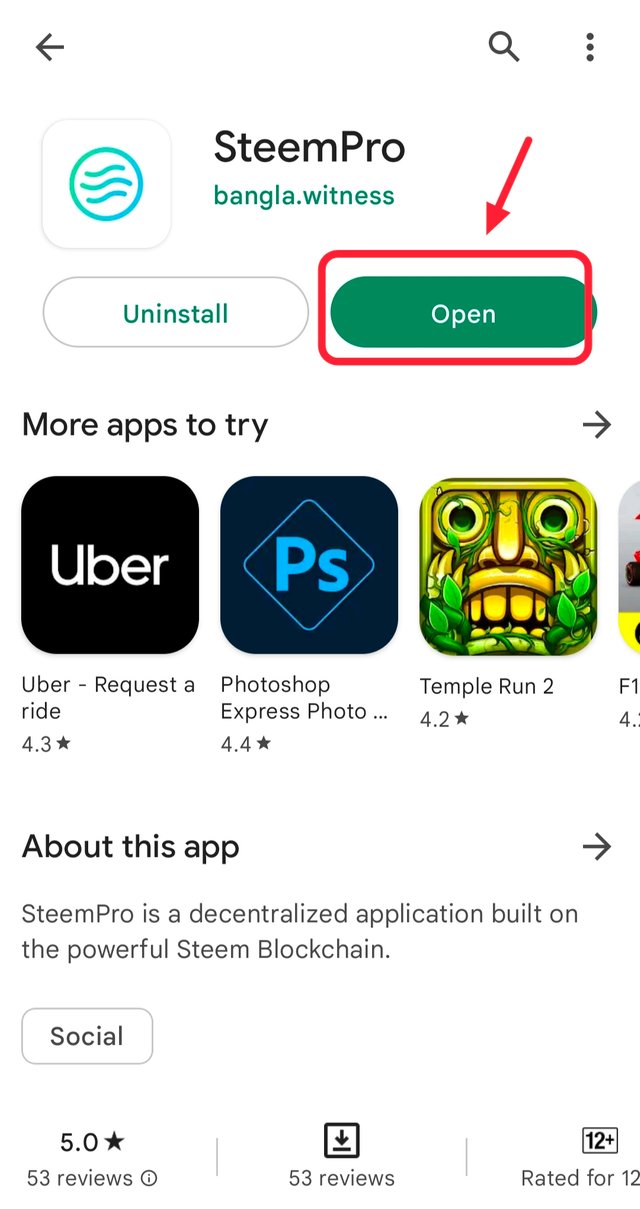
Task: Open the Uber app listing
Action: tap(110, 565)
